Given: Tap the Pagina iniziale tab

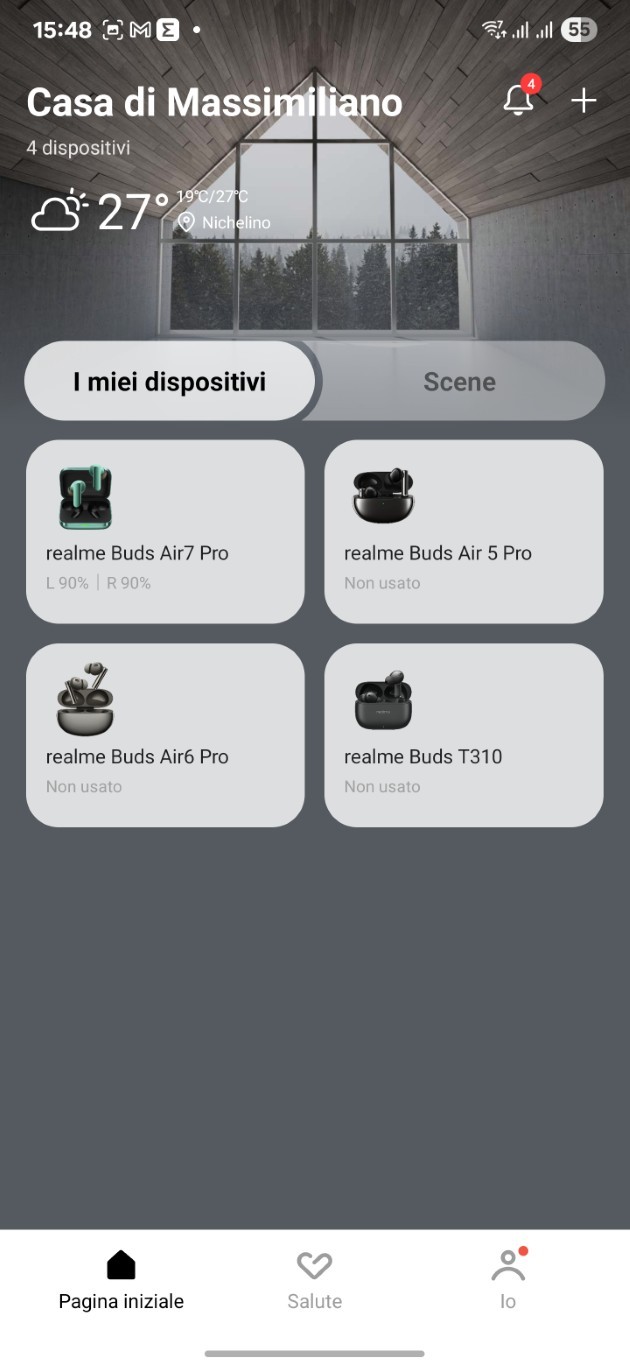Looking at the screenshot, I should click(121, 1280).
